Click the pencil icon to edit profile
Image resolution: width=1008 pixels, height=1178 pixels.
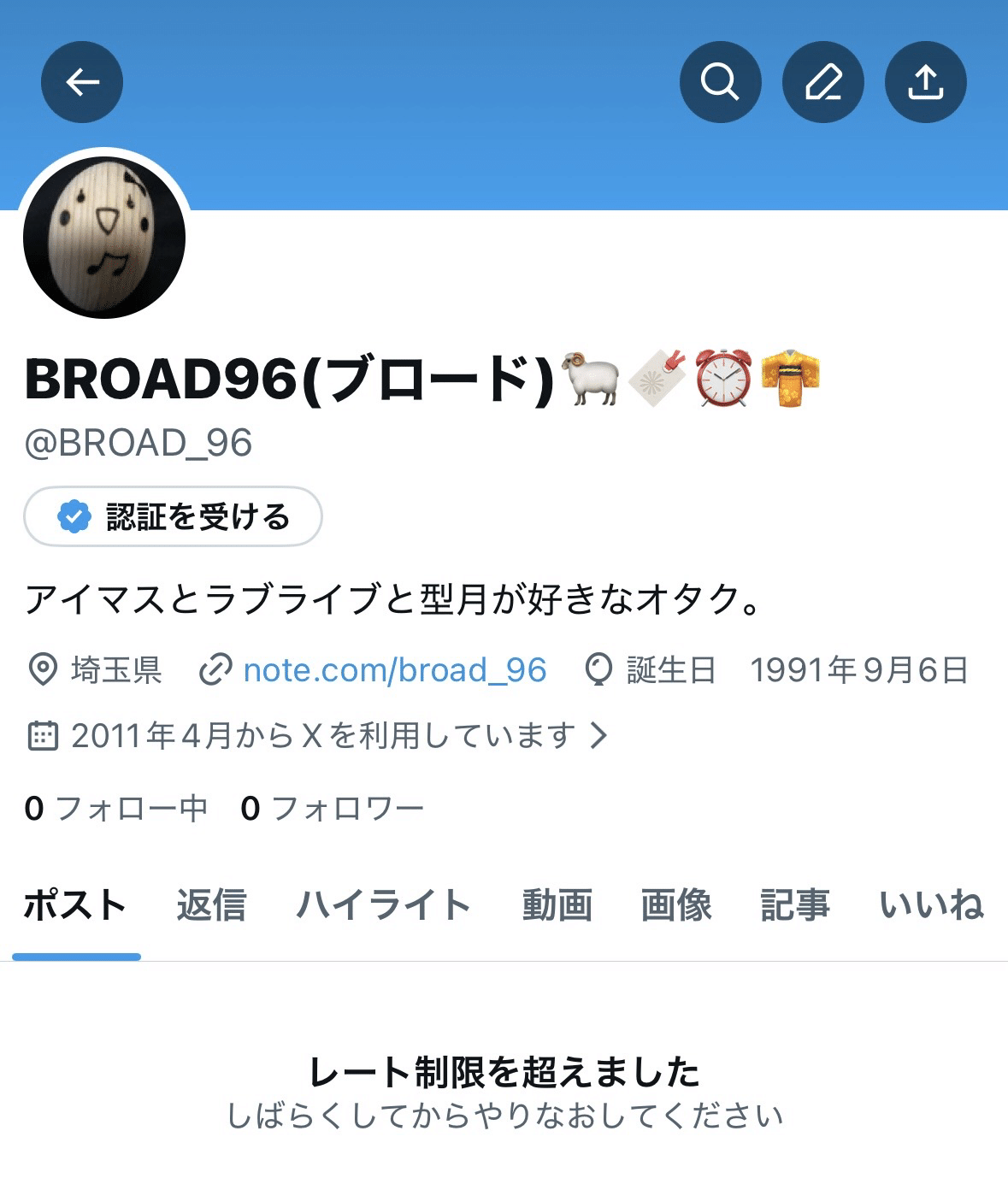pyautogui.click(x=822, y=82)
